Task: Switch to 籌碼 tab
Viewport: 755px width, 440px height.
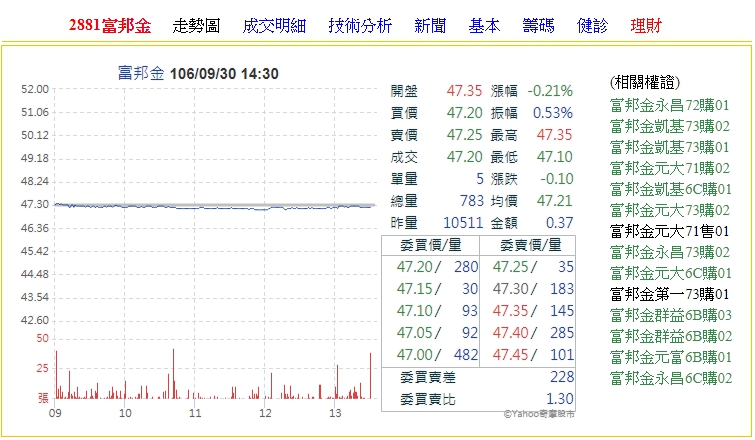Action: click(x=538, y=26)
